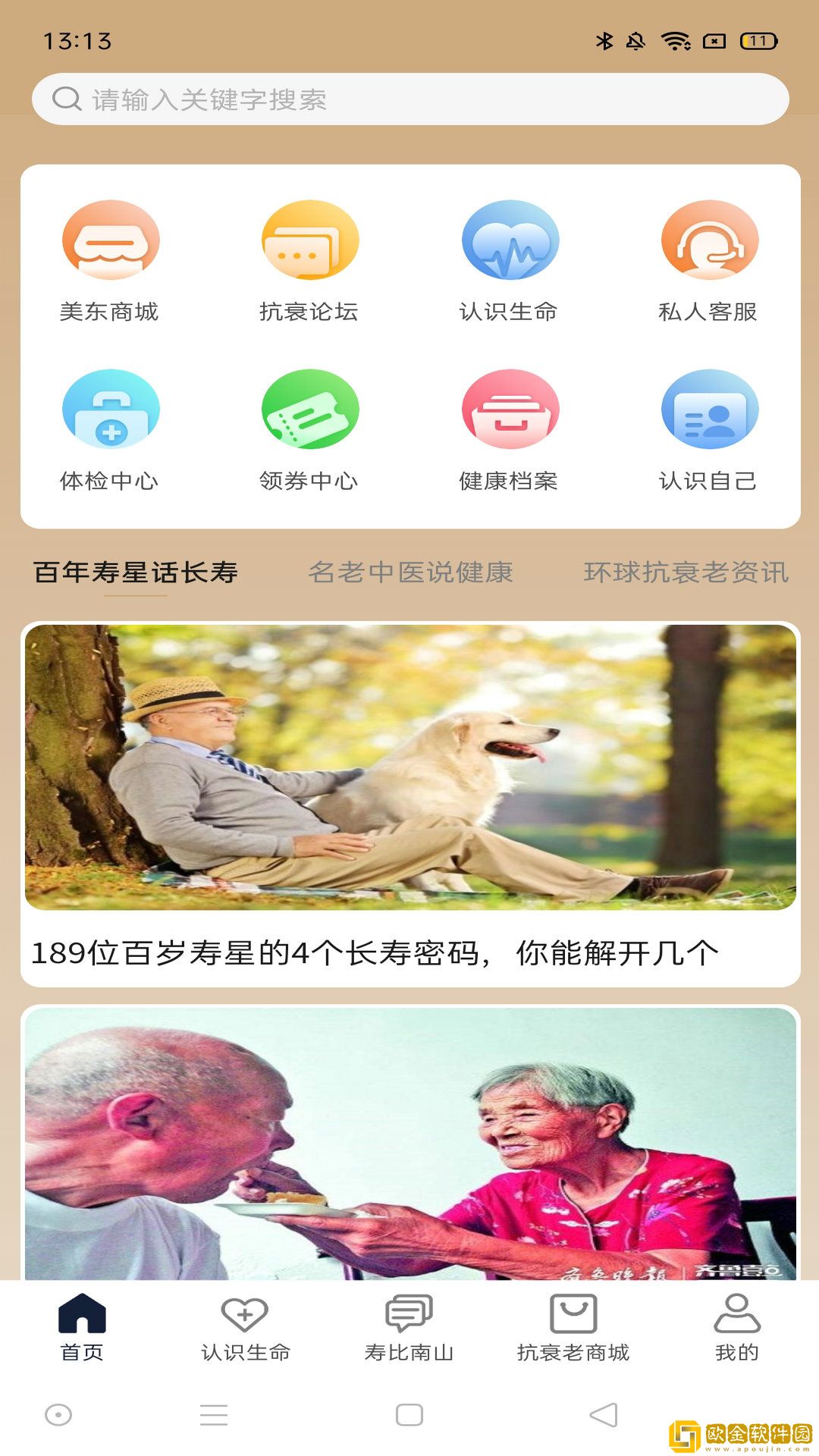The width and height of the screenshot is (819, 1456).
Task: Tap the system back button
Action: click(x=604, y=1415)
